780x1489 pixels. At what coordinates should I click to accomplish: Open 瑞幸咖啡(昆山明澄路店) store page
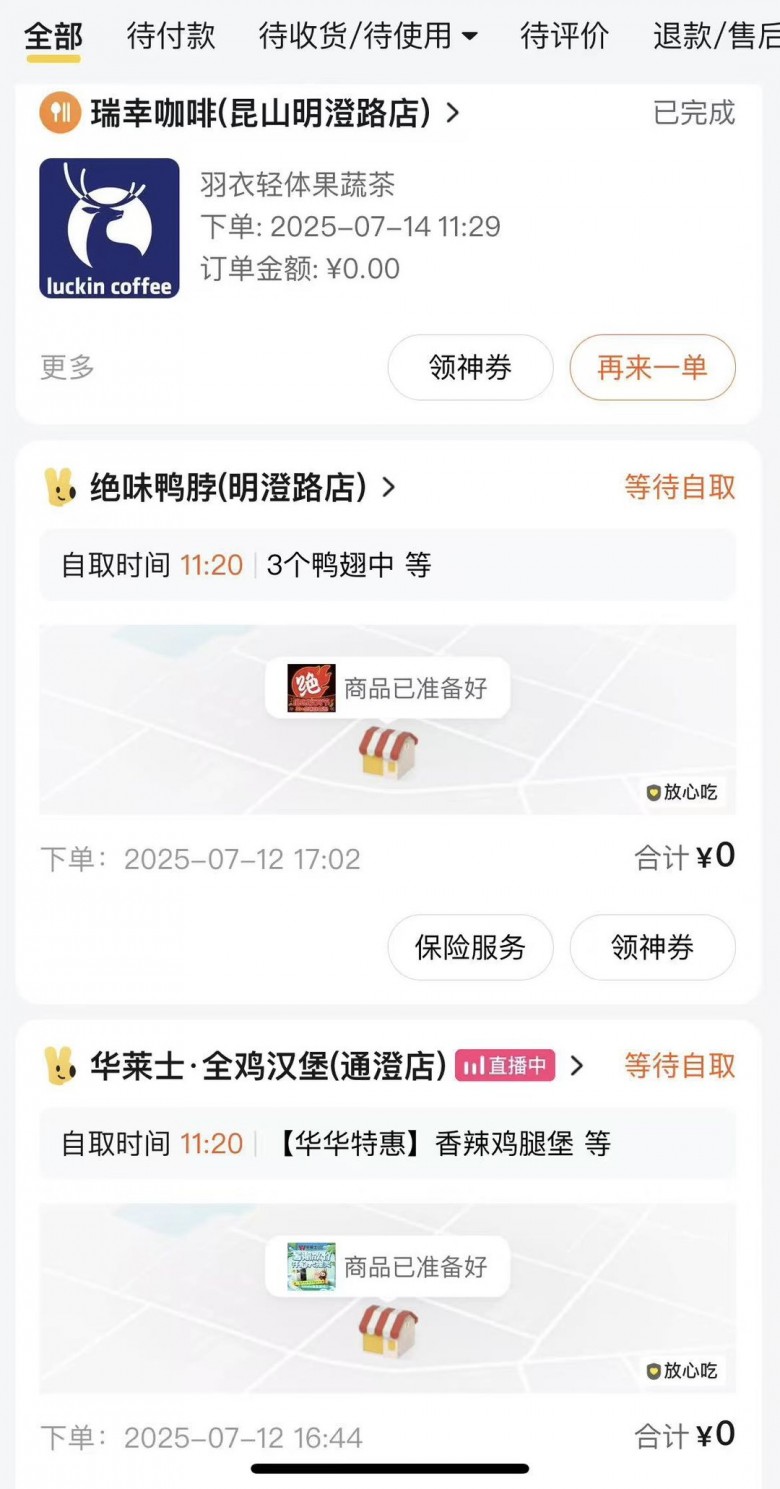[260, 113]
